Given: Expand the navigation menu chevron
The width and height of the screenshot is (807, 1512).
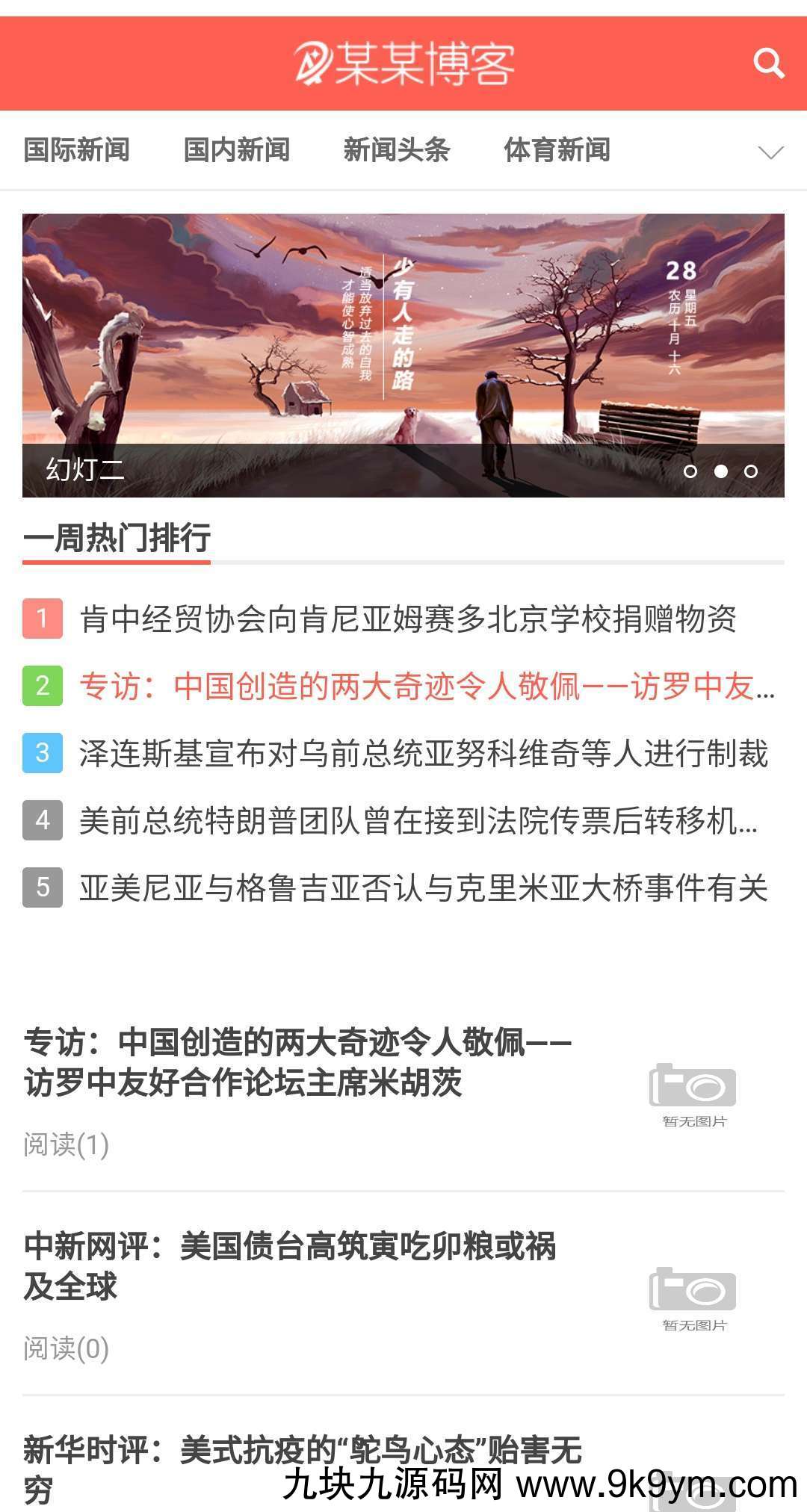Looking at the screenshot, I should [x=770, y=153].
